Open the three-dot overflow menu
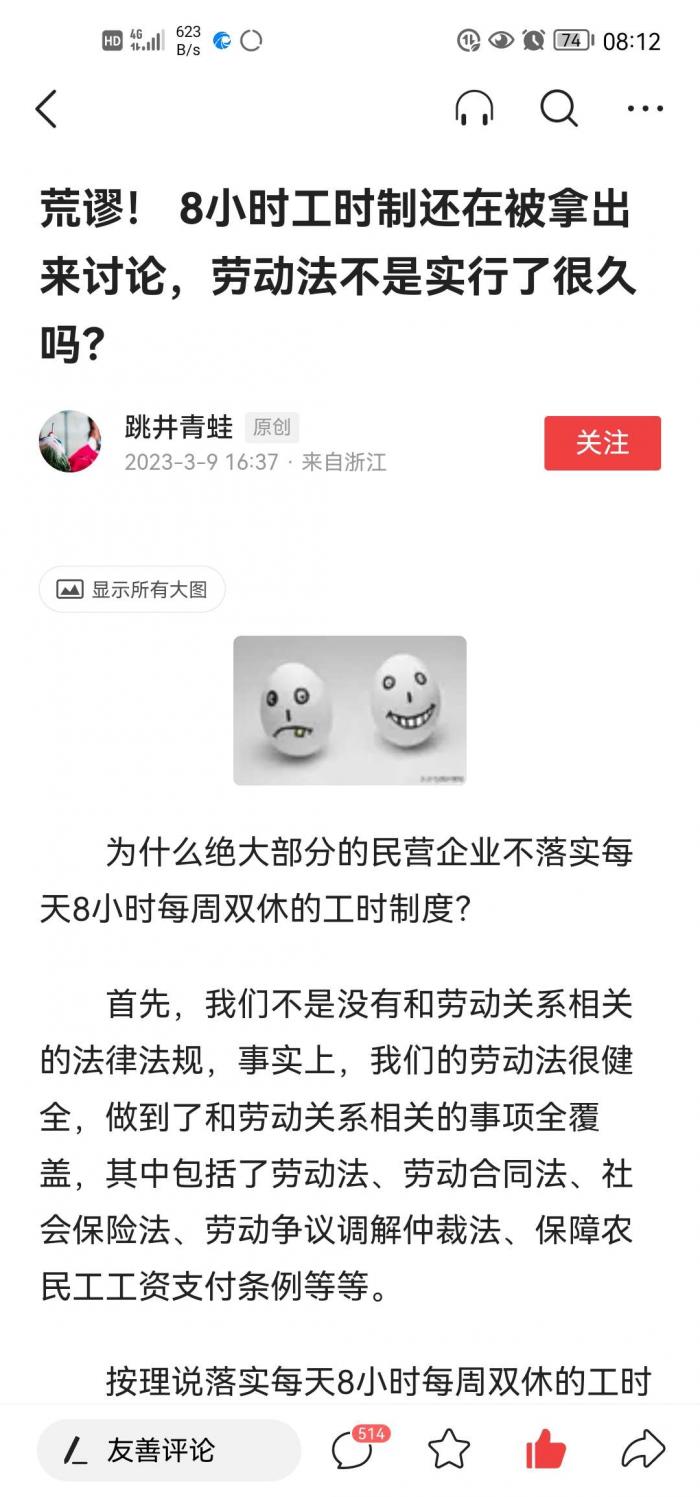 [x=645, y=109]
